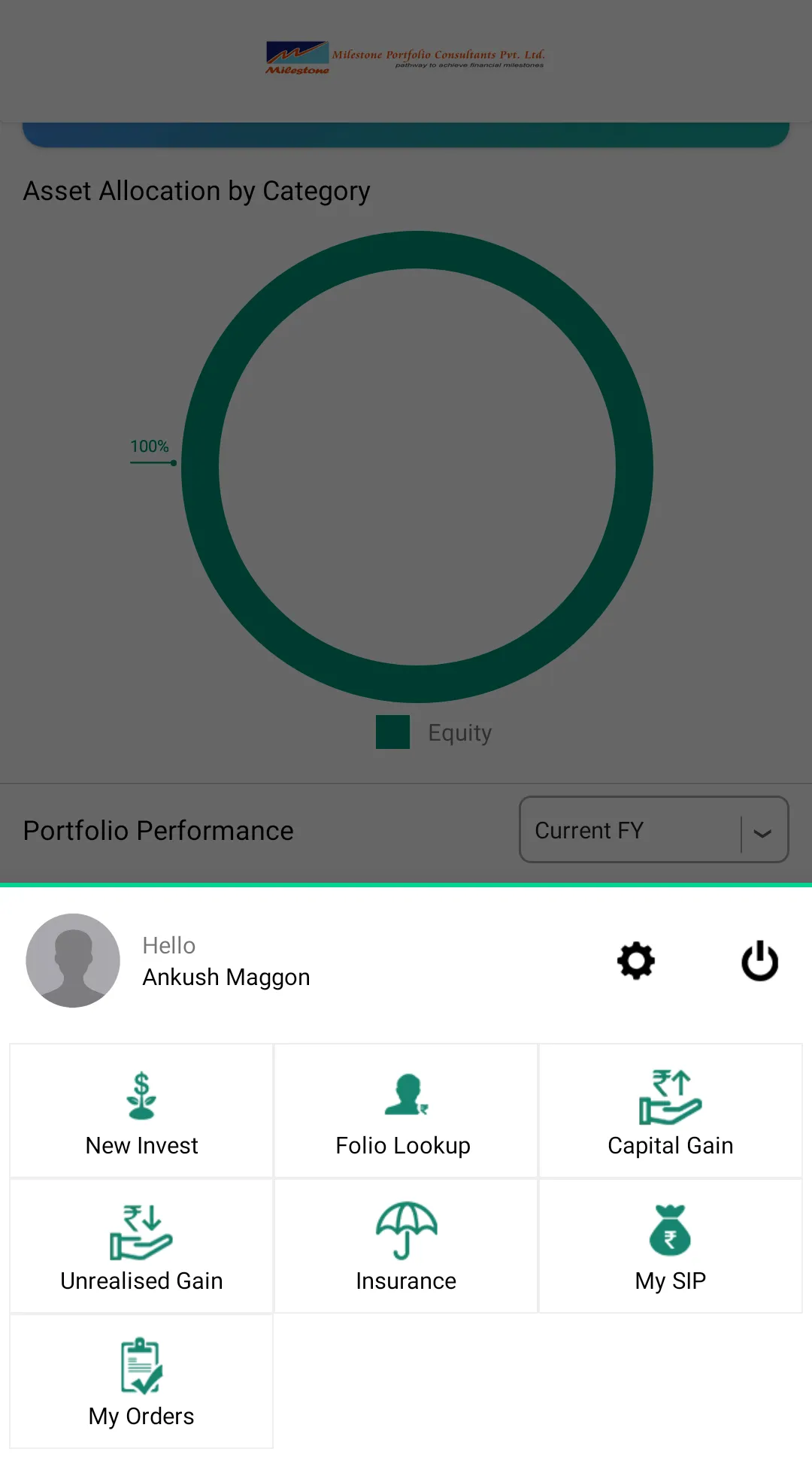Open Ankush Maggon's profile picture
The height and width of the screenshot is (1458, 812).
72,960
